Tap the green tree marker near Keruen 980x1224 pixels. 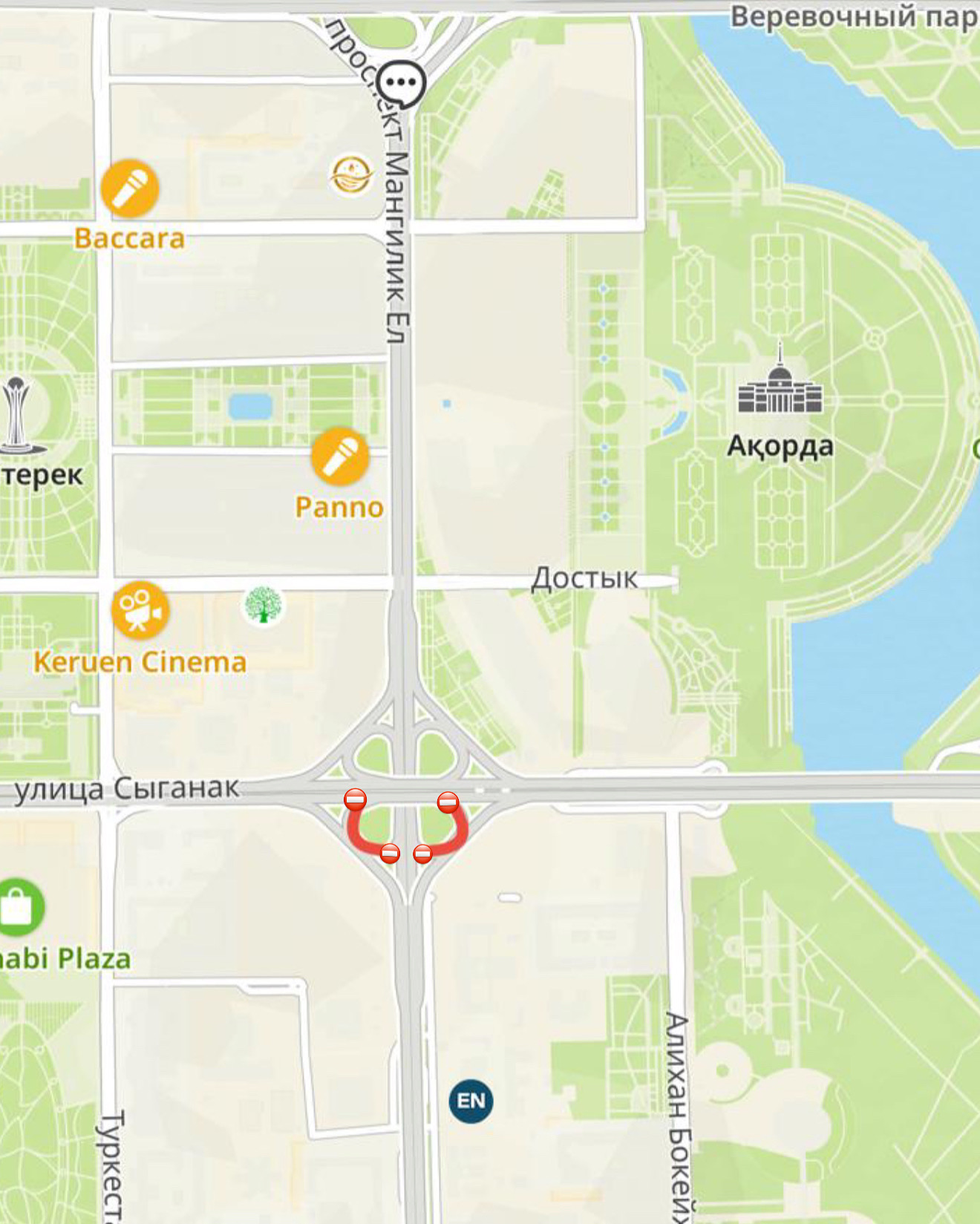(x=263, y=605)
